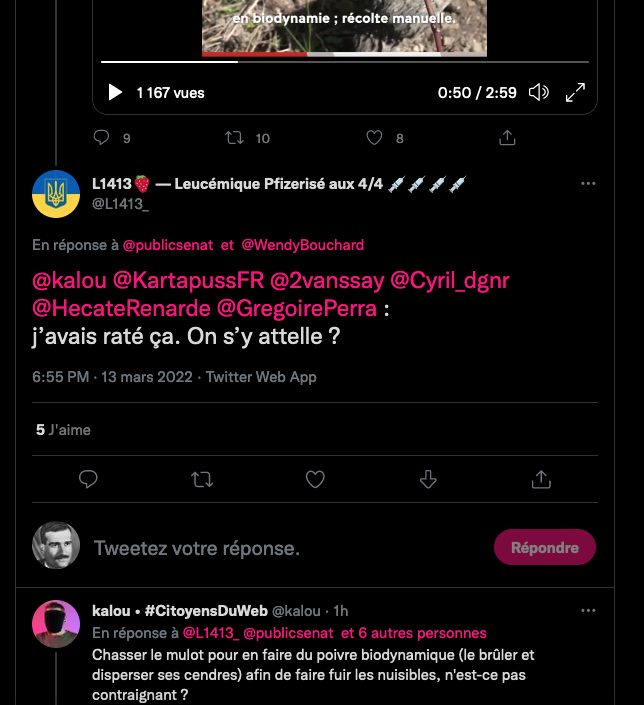Play the video with 1 167 vues
The width and height of the screenshot is (644, 705).
point(116,93)
